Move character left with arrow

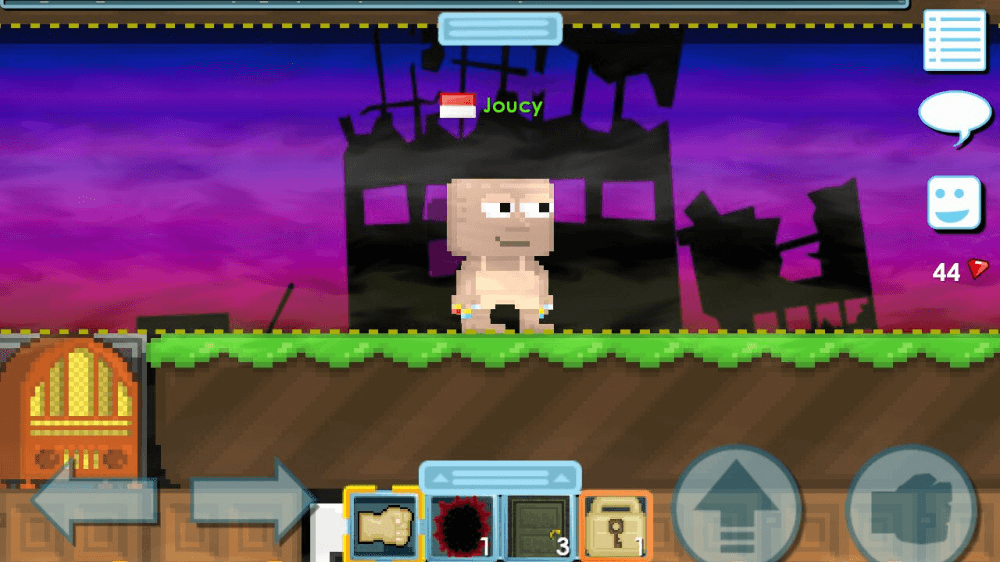click(94, 499)
